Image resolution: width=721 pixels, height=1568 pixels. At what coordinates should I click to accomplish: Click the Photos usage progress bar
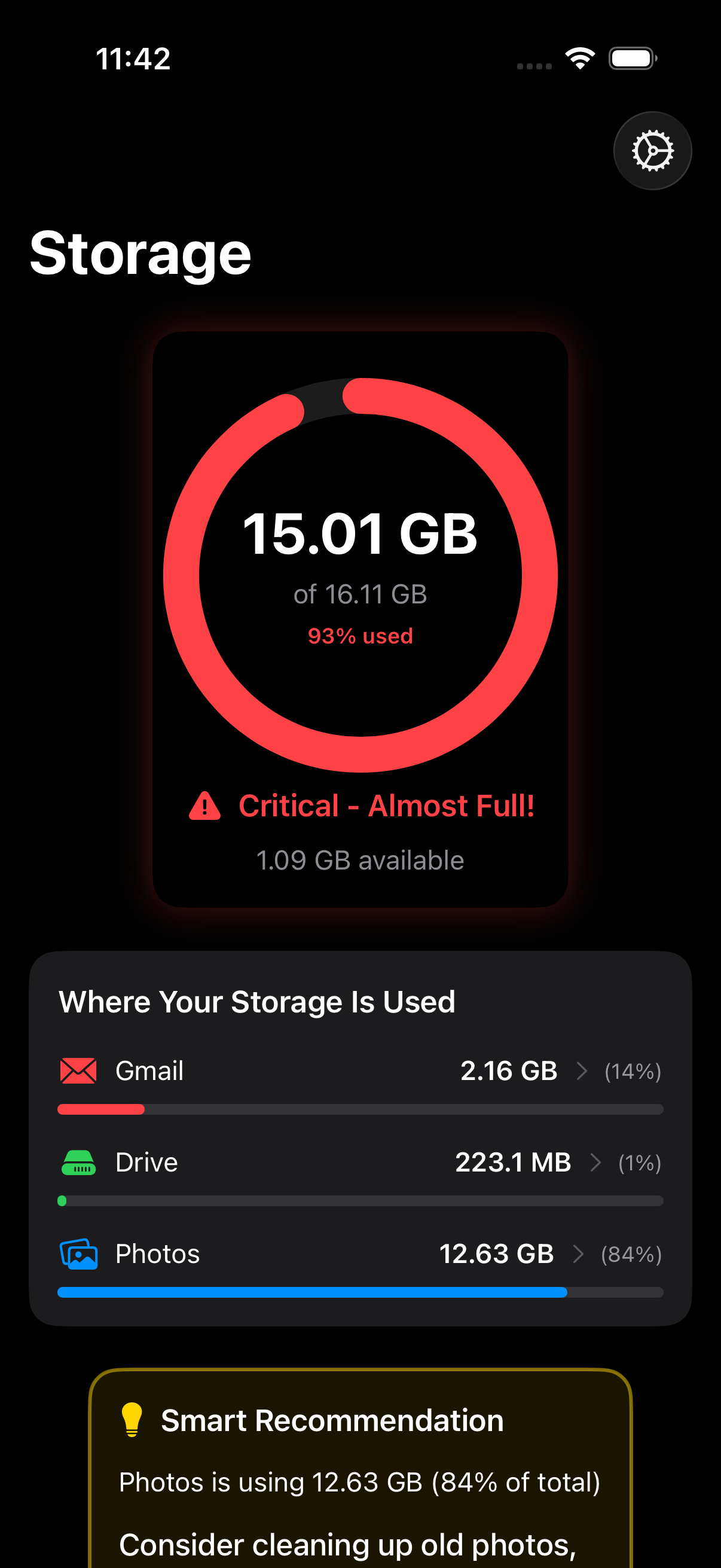coord(360,1292)
